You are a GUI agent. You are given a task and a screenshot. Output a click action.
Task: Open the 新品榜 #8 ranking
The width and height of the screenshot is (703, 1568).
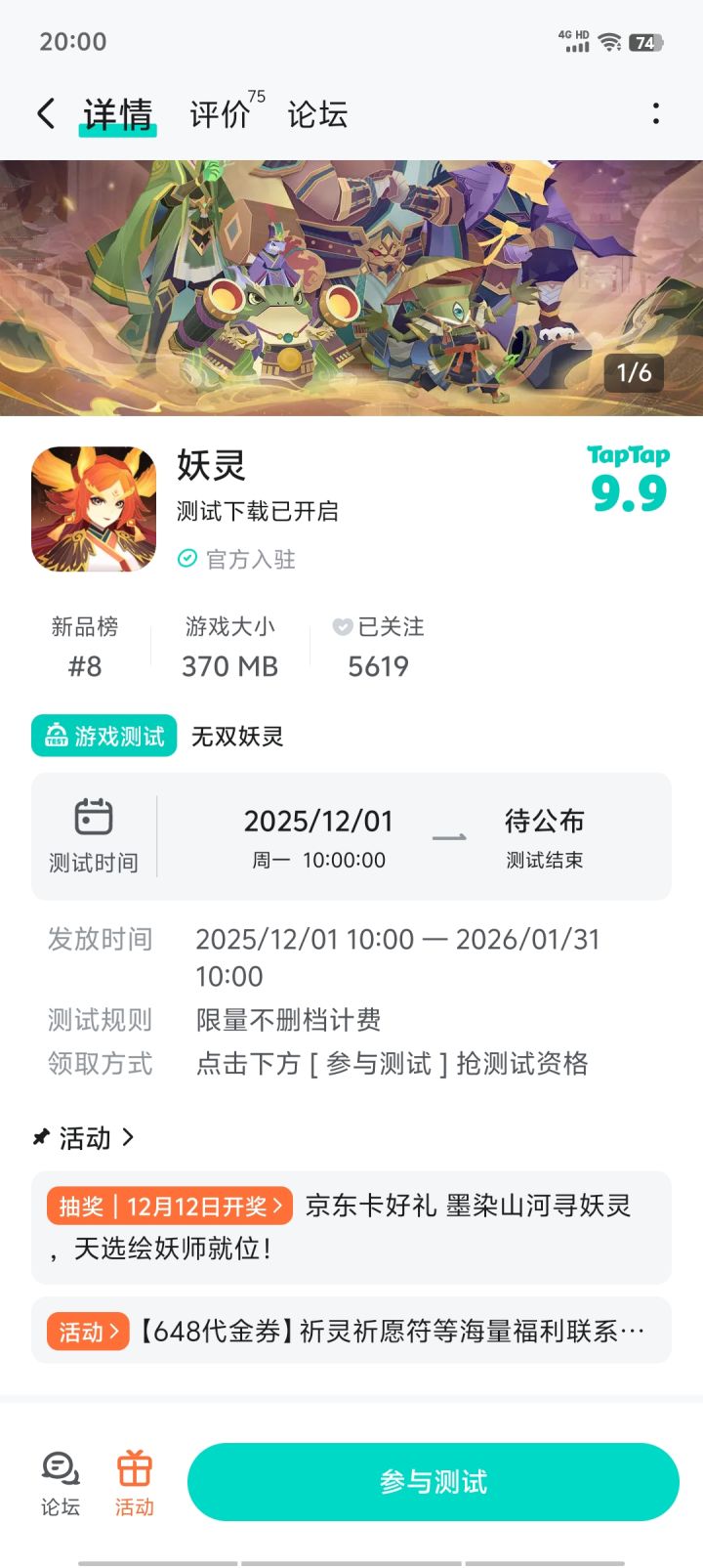85,647
